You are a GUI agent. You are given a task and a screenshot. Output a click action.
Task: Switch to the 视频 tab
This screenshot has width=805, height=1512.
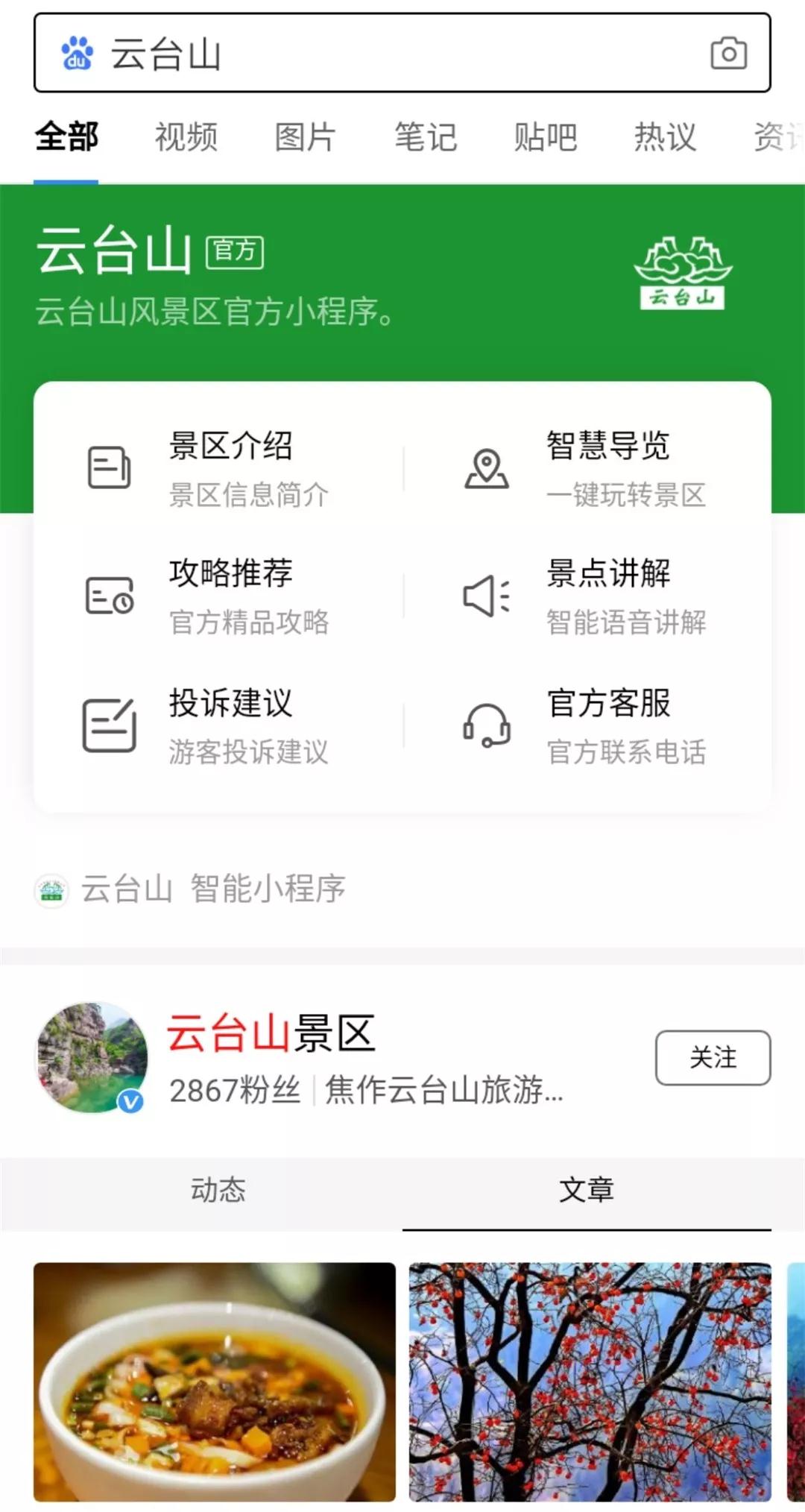point(186,137)
